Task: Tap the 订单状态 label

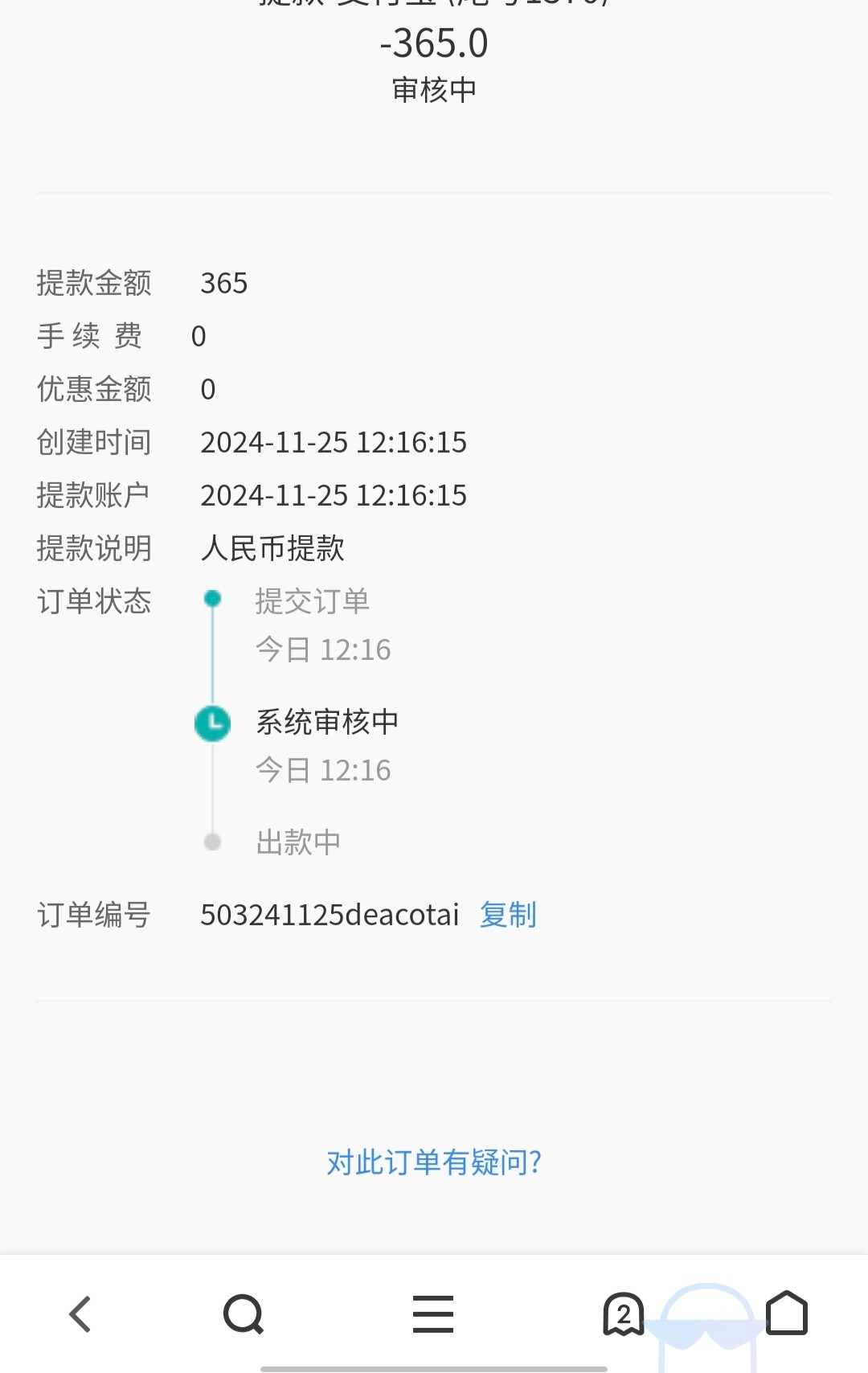Action: (x=94, y=601)
